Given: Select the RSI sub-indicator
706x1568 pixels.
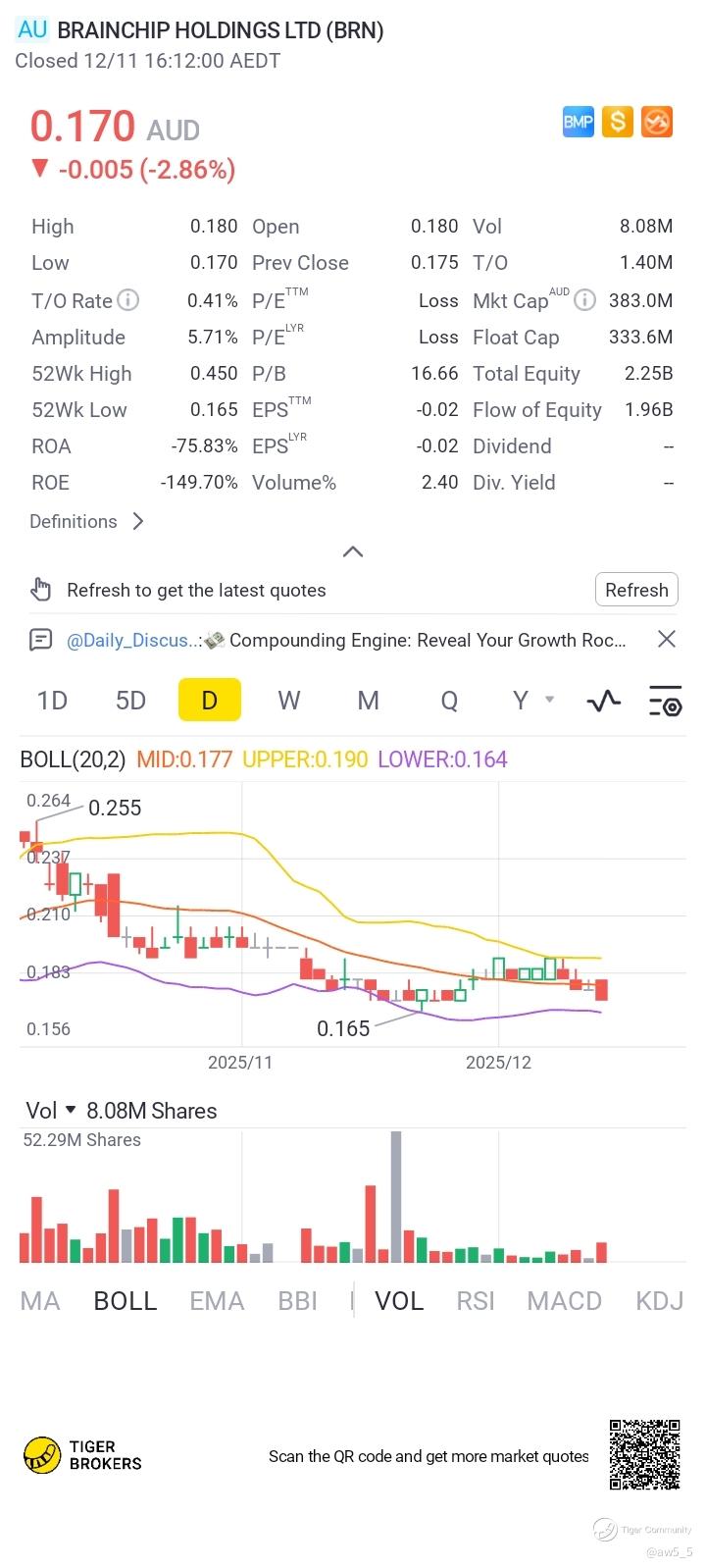Looking at the screenshot, I should [476, 1301].
